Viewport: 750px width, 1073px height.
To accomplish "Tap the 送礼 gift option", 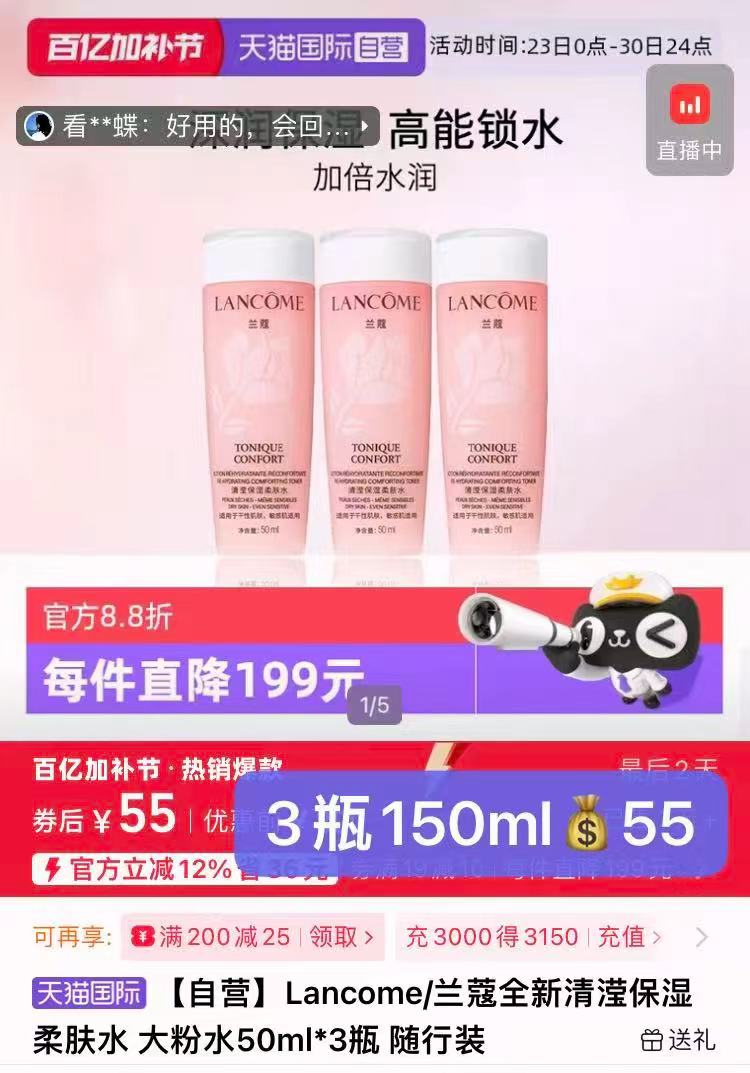I will pyautogui.click(x=678, y=1040).
